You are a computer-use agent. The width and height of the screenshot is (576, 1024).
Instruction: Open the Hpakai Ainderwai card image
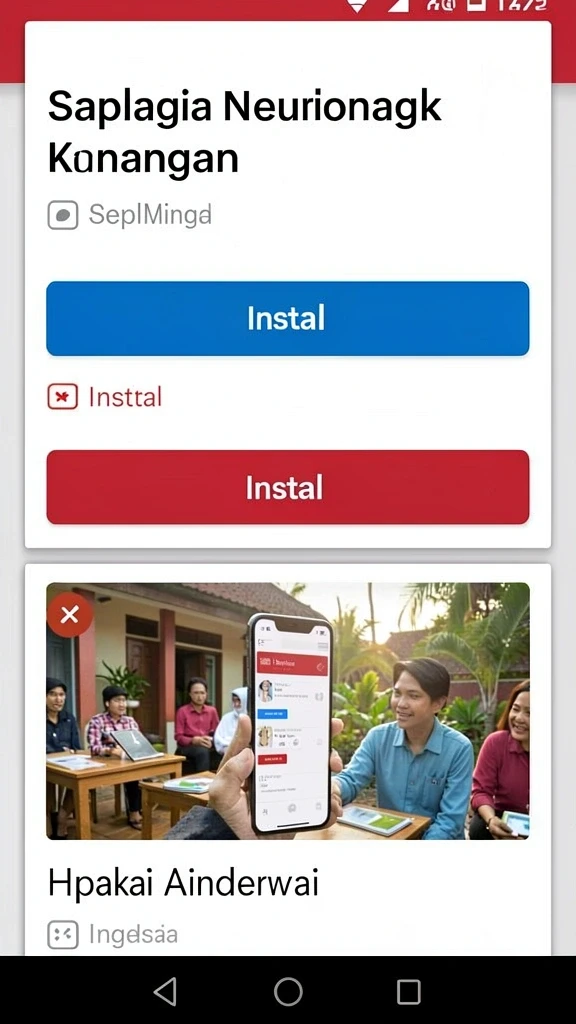[287, 711]
